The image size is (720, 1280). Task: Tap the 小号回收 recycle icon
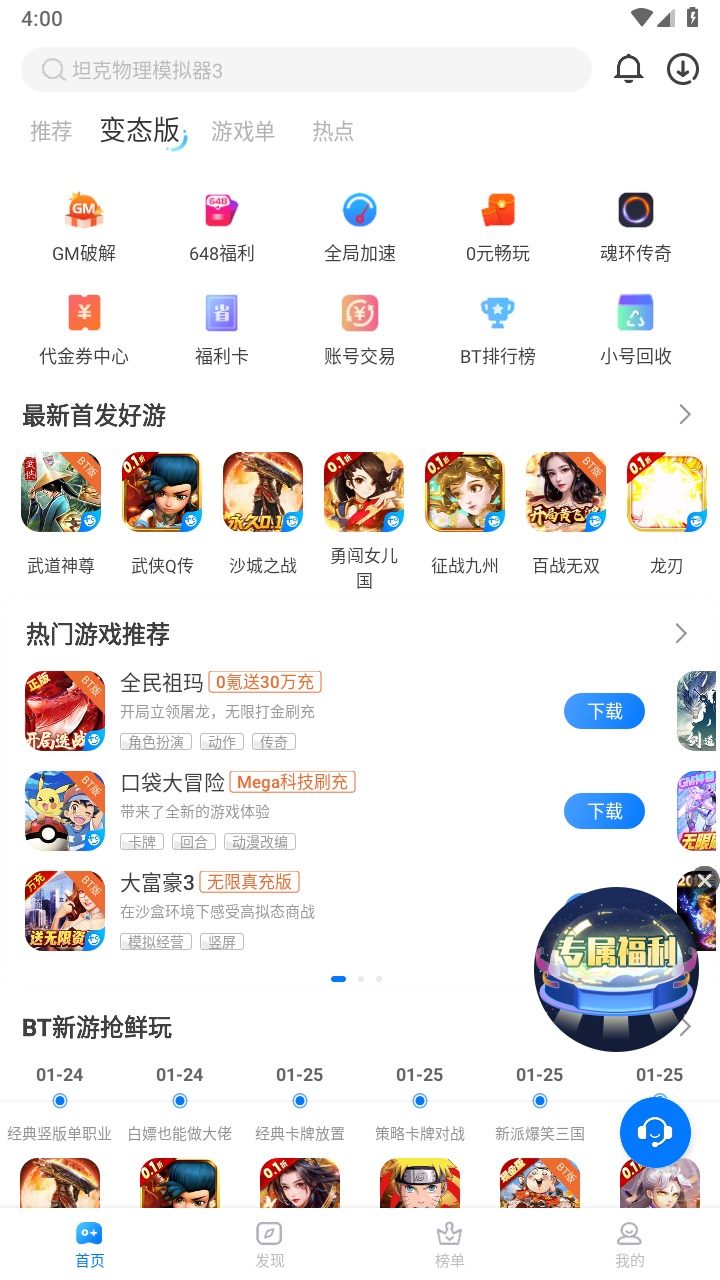(x=635, y=326)
